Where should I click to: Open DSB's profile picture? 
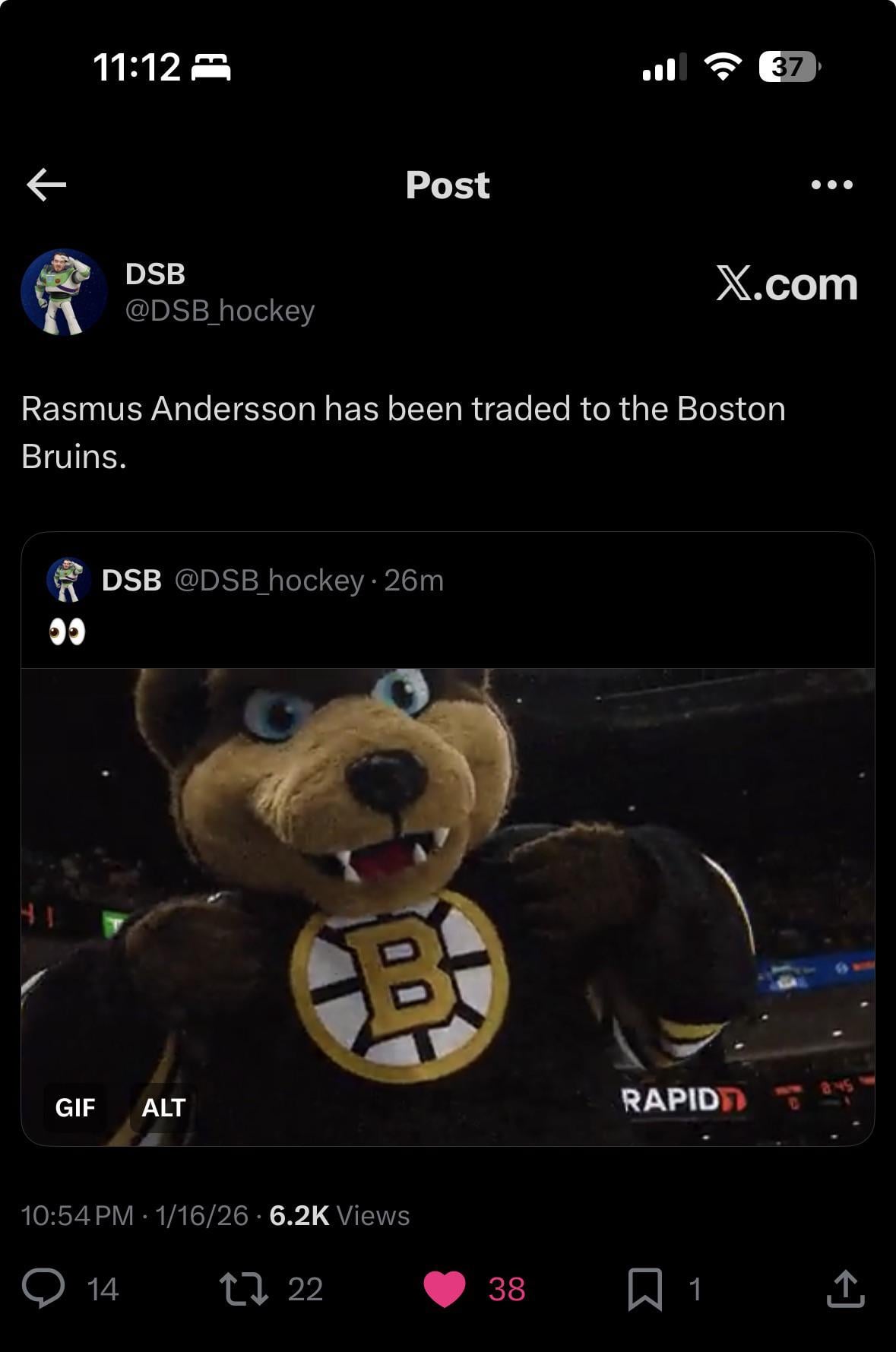coord(64,292)
